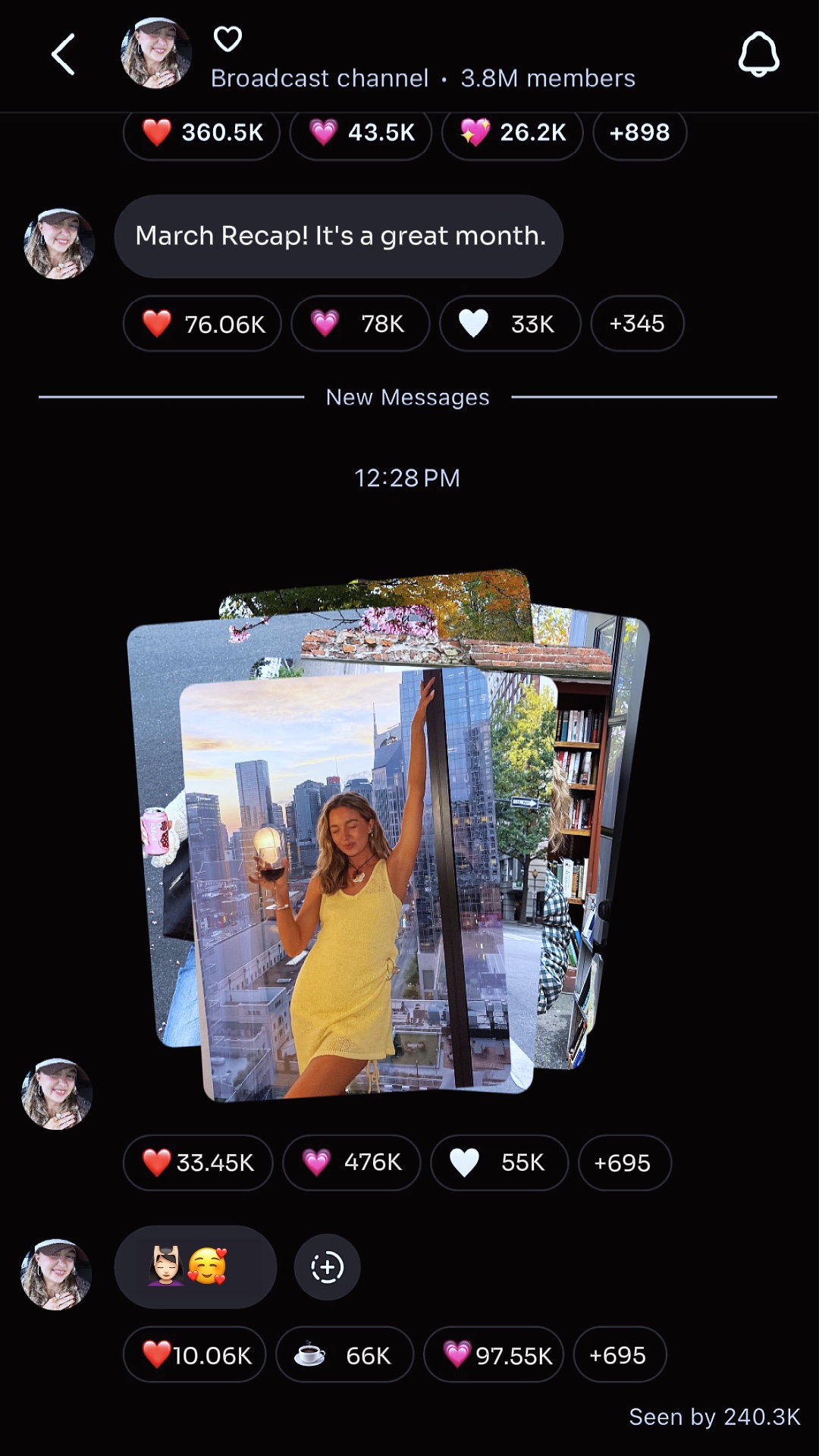This screenshot has width=819, height=1456.
Task: Add a reaction to the emoji message
Action: pyautogui.click(x=327, y=1267)
